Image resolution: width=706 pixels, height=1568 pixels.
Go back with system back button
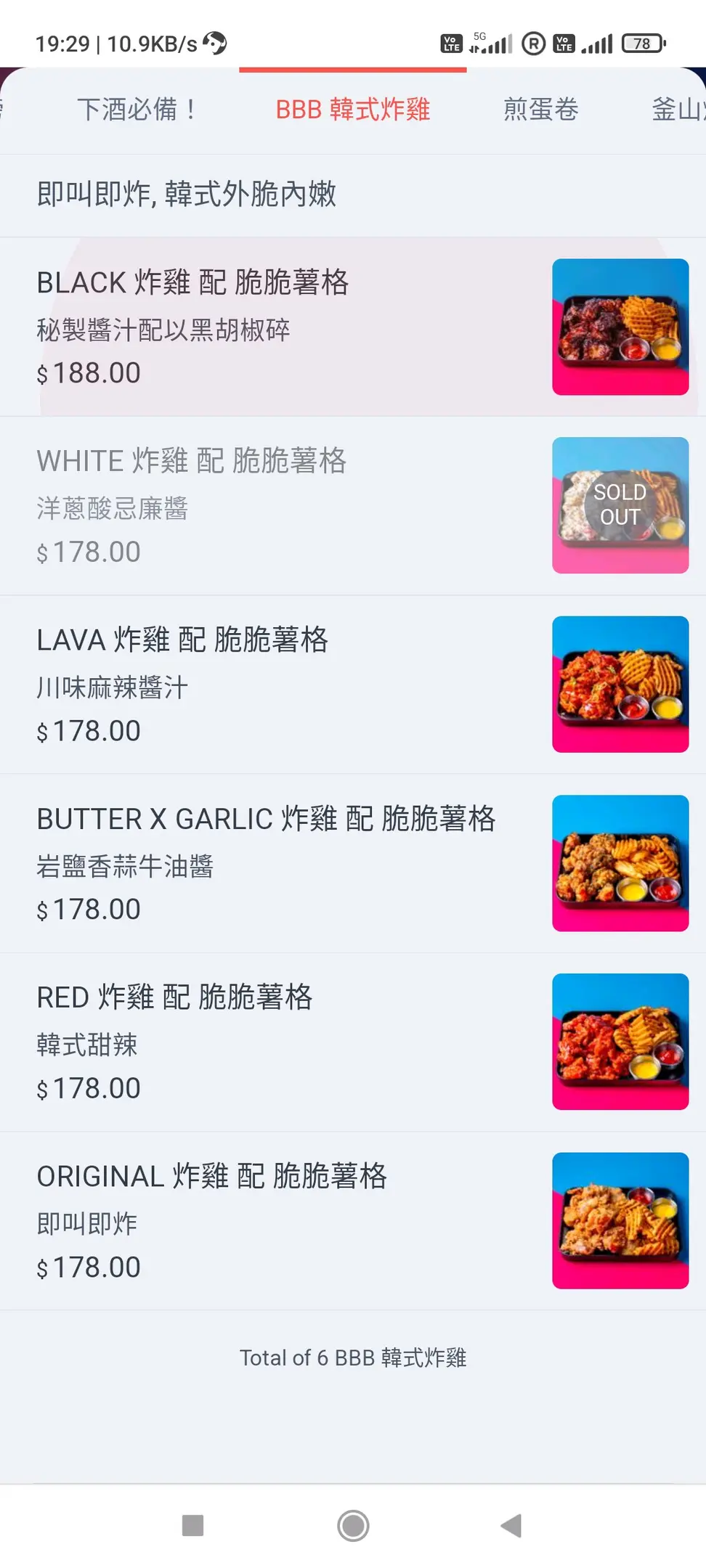pyautogui.click(x=511, y=1526)
